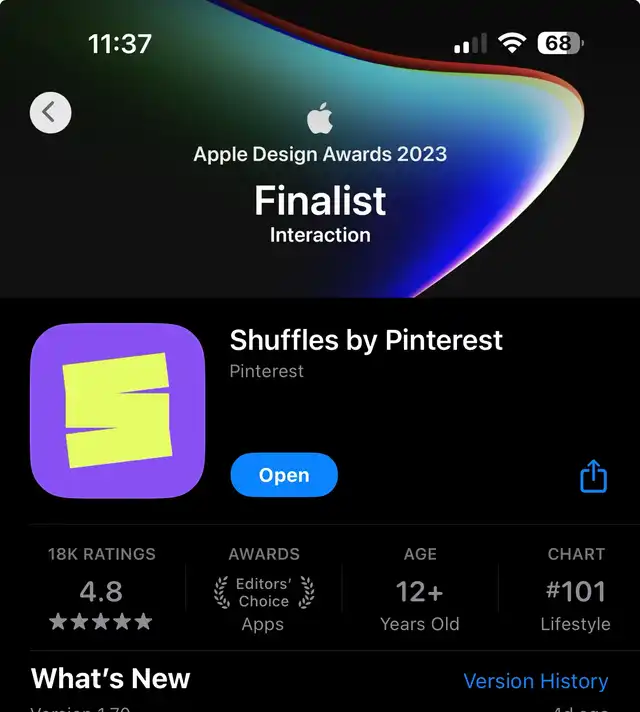View the #101 Lifestyle chart ranking
The height and width of the screenshot is (712, 640).
tap(575, 590)
